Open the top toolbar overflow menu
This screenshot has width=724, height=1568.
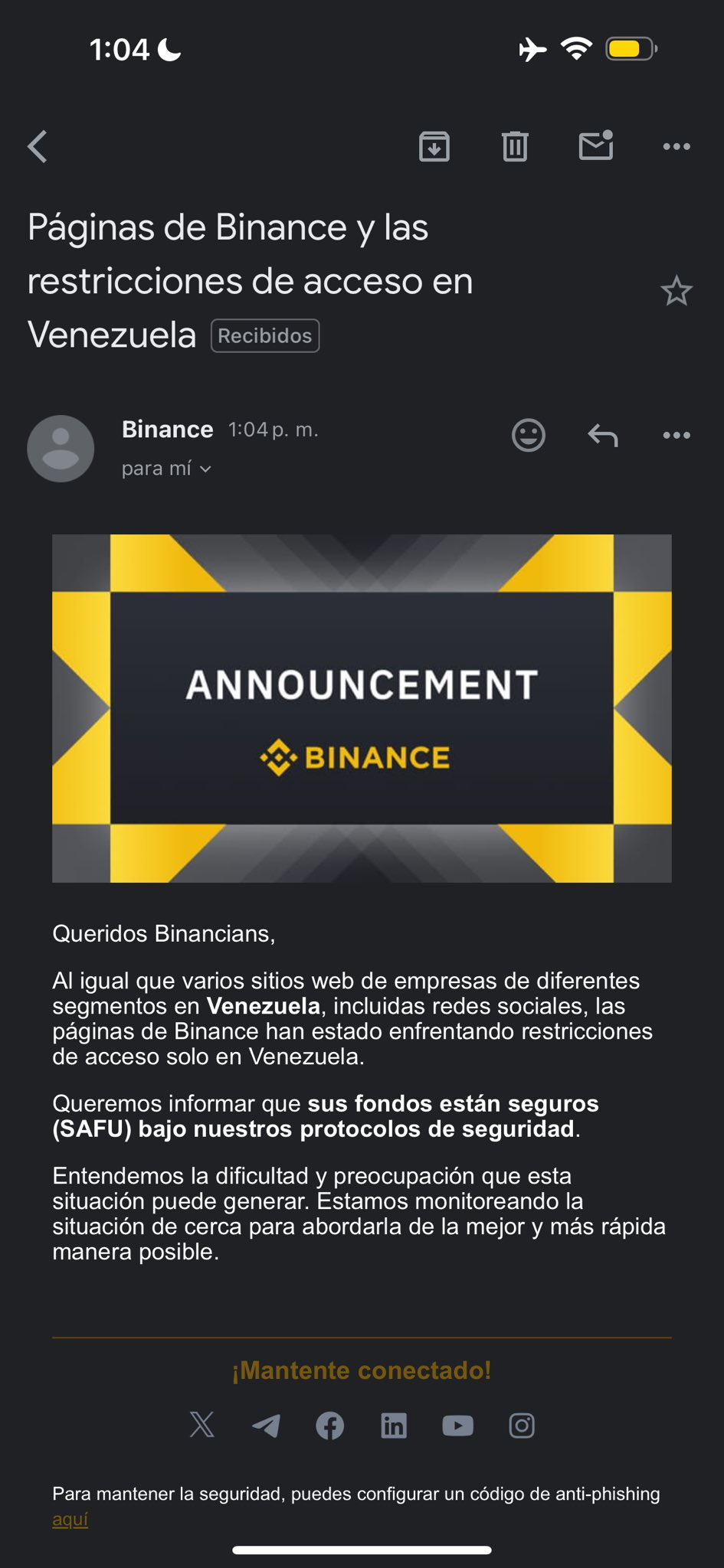(676, 146)
